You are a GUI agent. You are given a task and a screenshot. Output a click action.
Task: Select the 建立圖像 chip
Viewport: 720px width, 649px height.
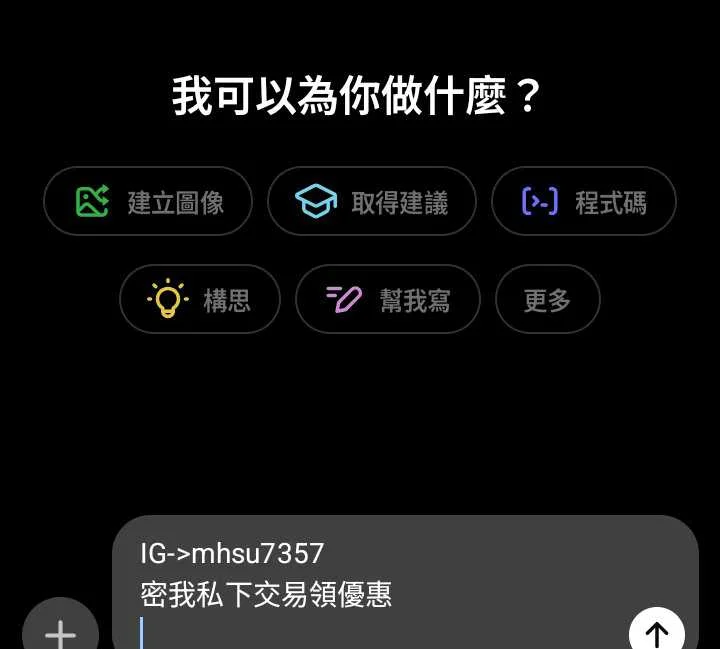[x=148, y=202]
